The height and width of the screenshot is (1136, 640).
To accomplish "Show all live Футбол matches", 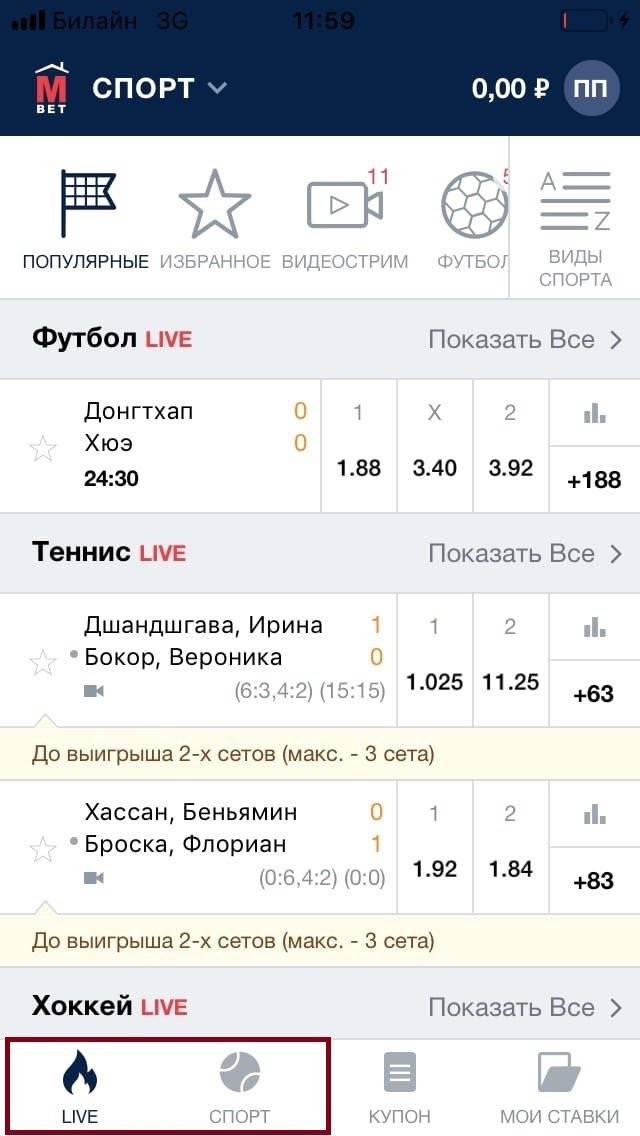I will coord(525,339).
